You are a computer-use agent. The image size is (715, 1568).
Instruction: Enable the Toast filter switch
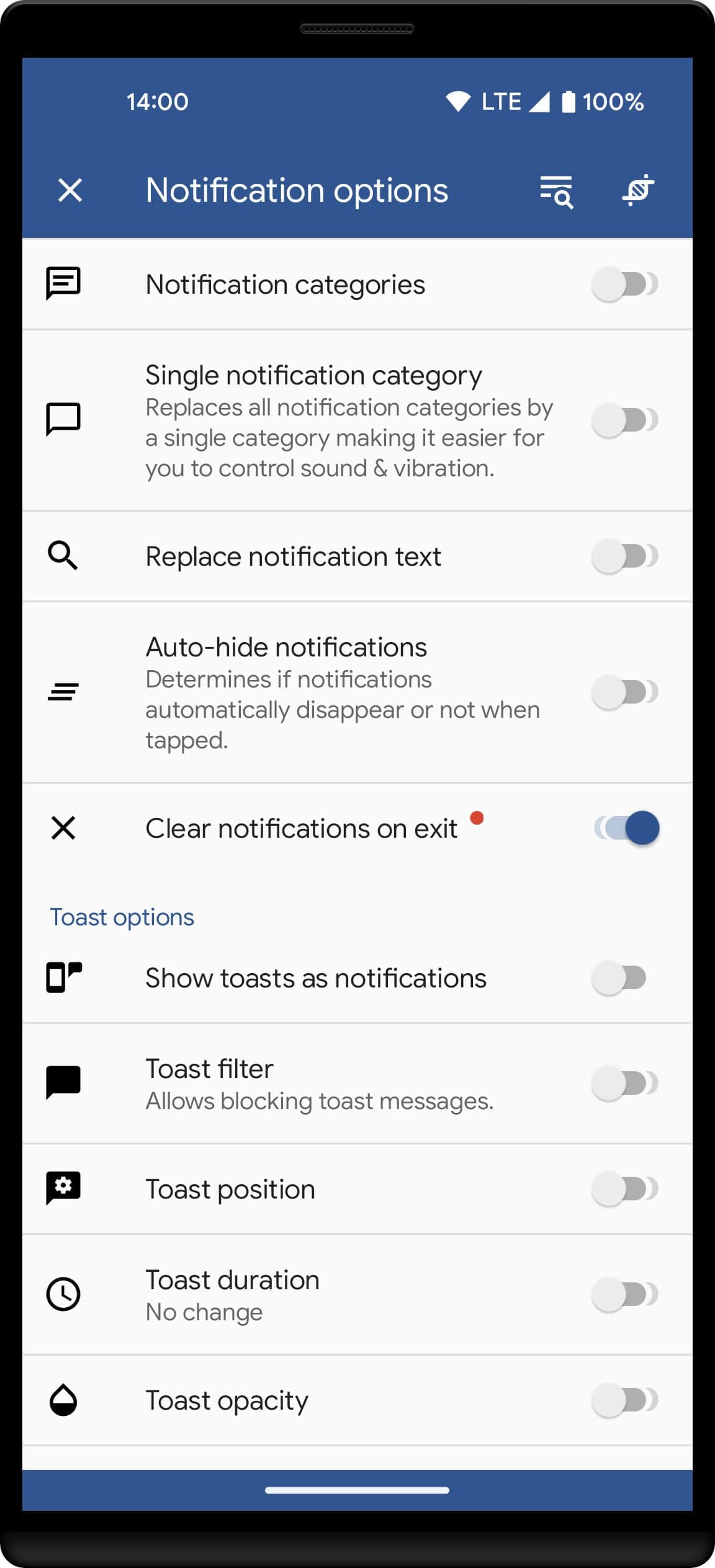pos(624,1084)
